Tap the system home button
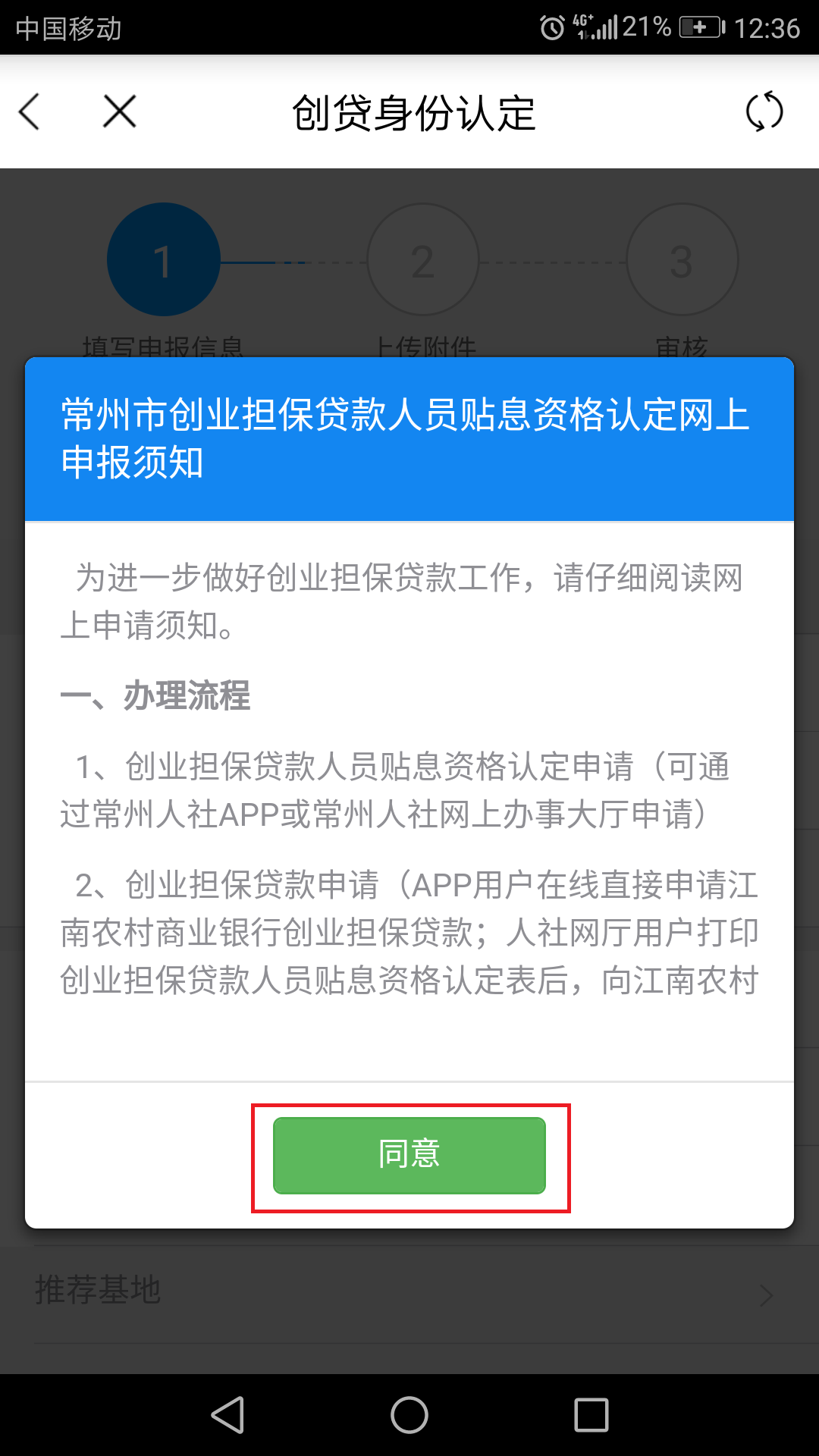 409,1415
